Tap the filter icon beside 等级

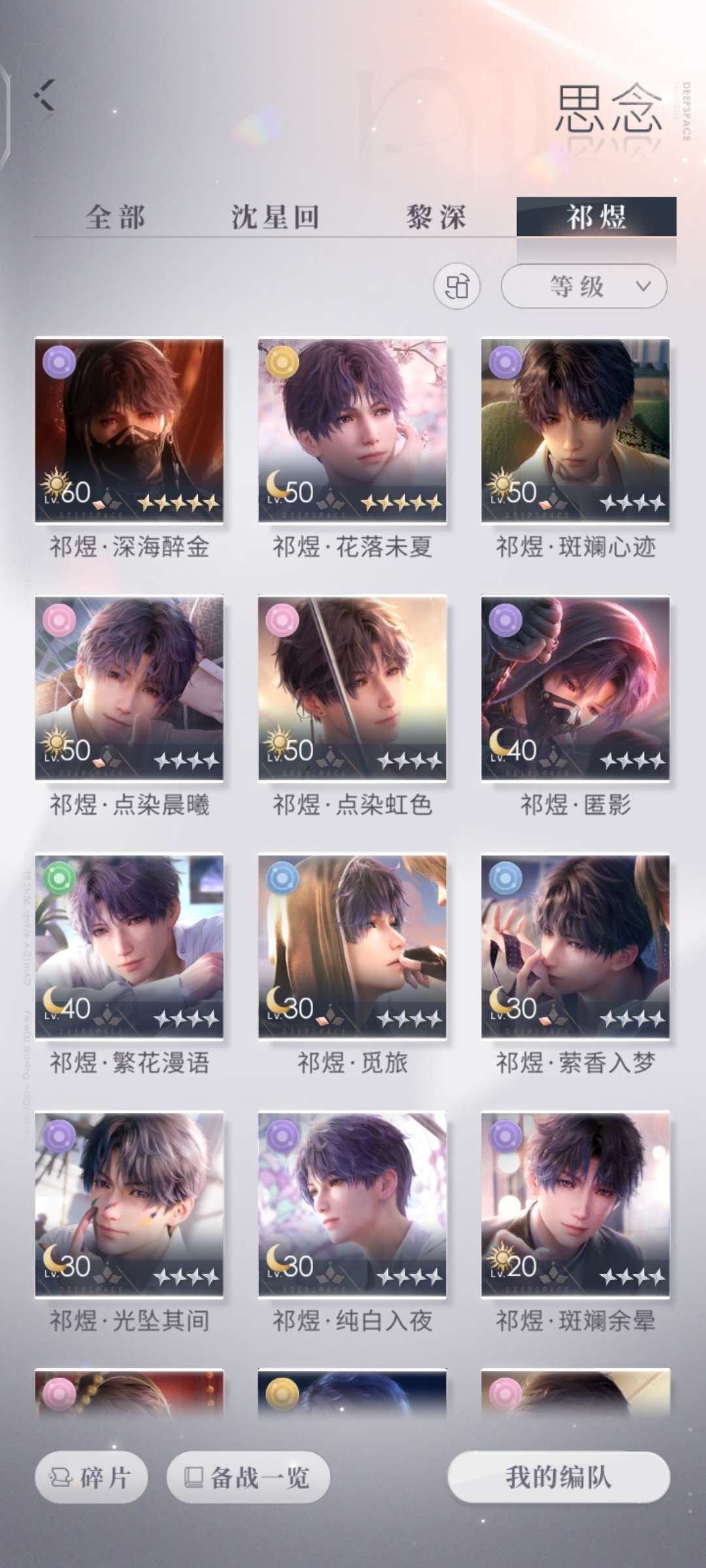click(457, 286)
